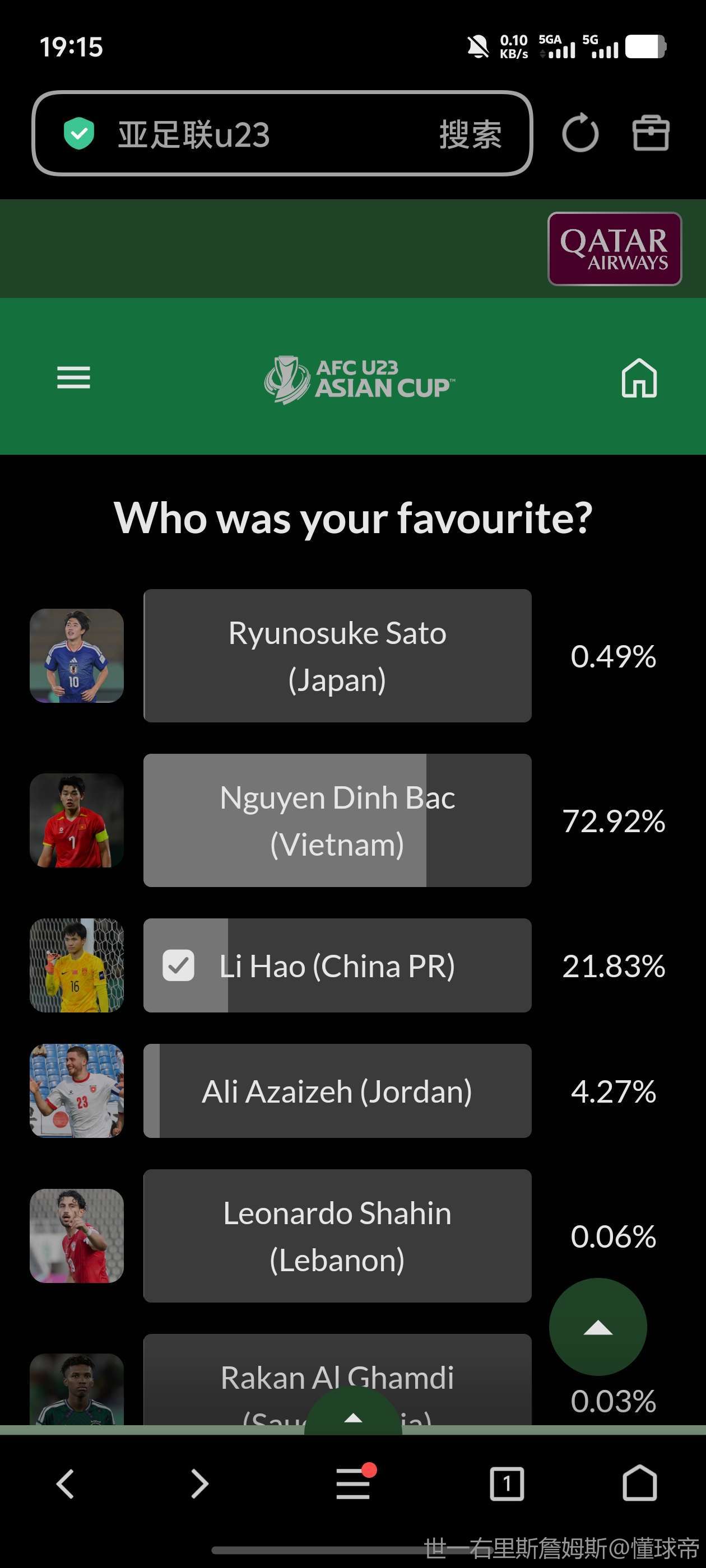Go back in the browser
706x1568 pixels.
click(65, 1483)
